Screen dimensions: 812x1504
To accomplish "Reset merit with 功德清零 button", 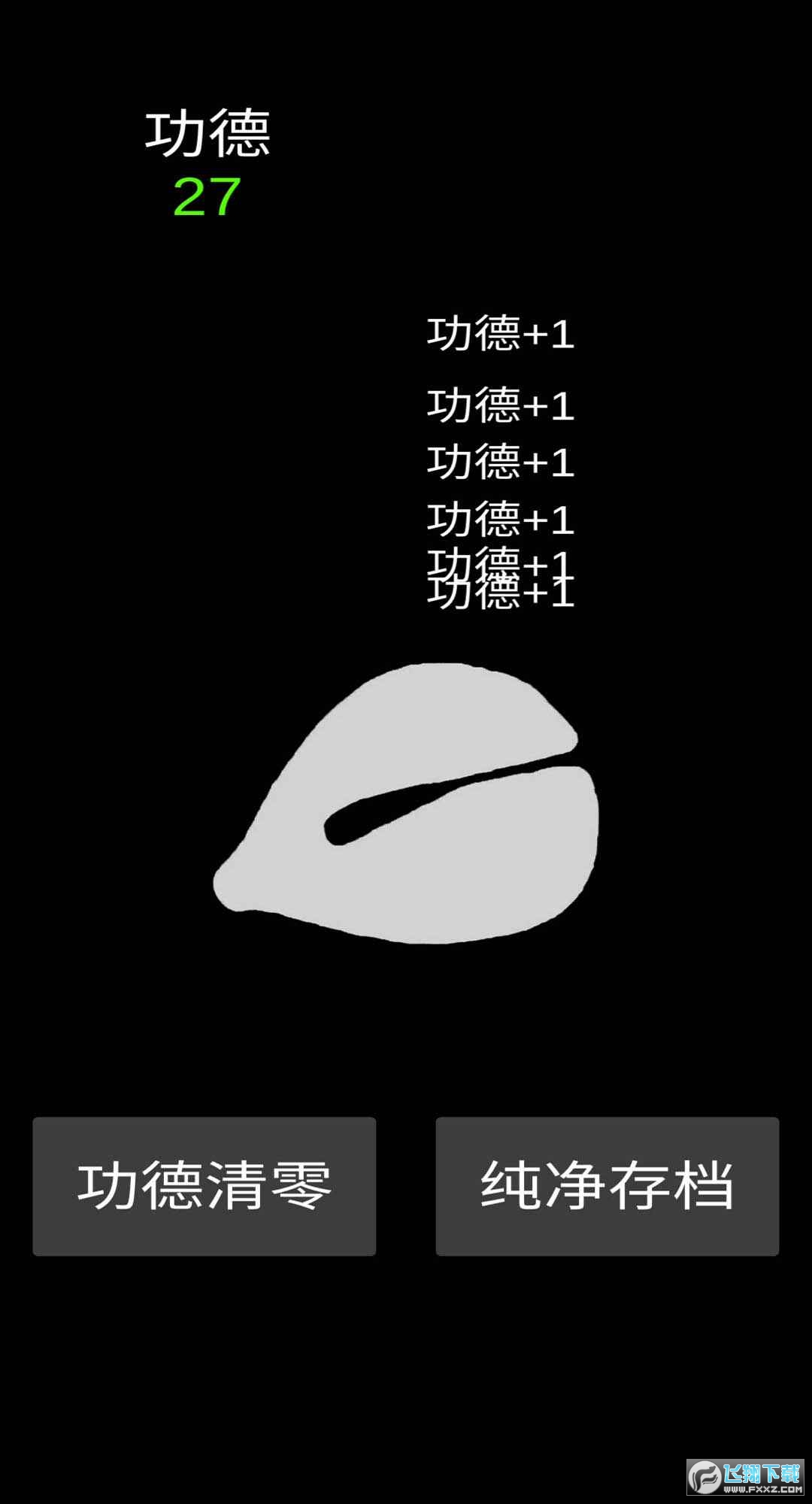I will (x=204, y=1186).
